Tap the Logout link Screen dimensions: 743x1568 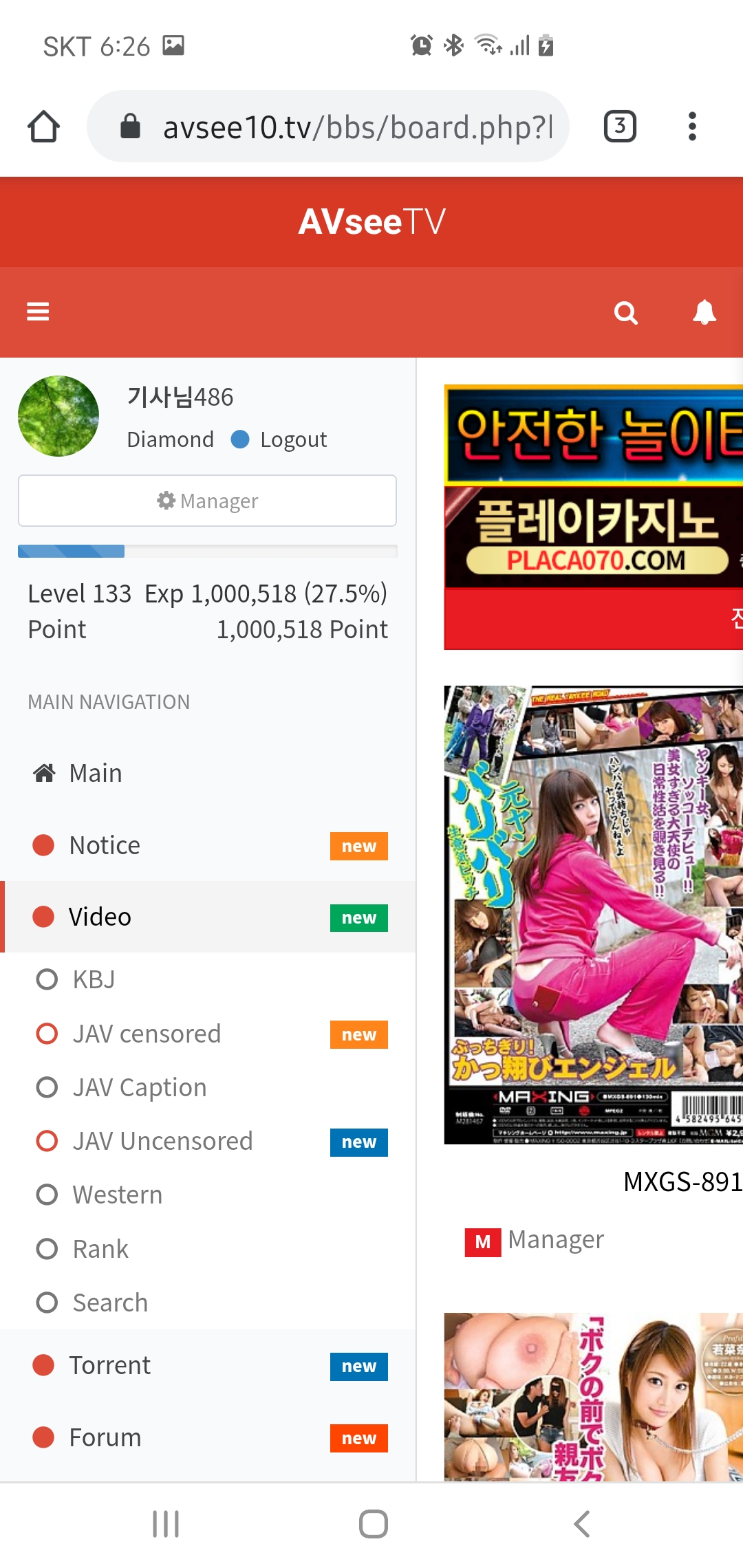(294, 439)
